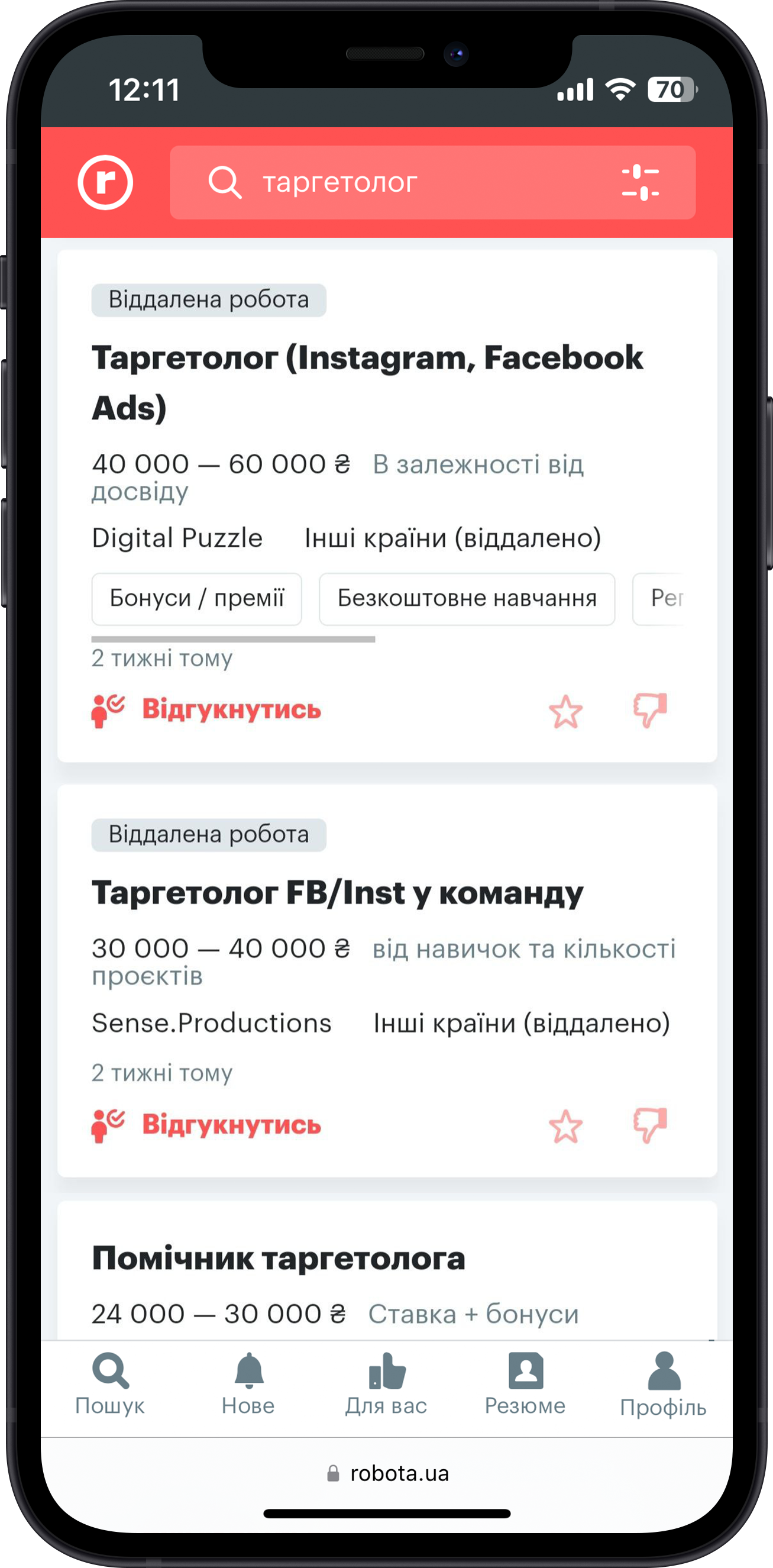Star the Digital Puzzle vacancy as favorite
773x1568 pixels.
pyautogui.click(x=565, y=711)
